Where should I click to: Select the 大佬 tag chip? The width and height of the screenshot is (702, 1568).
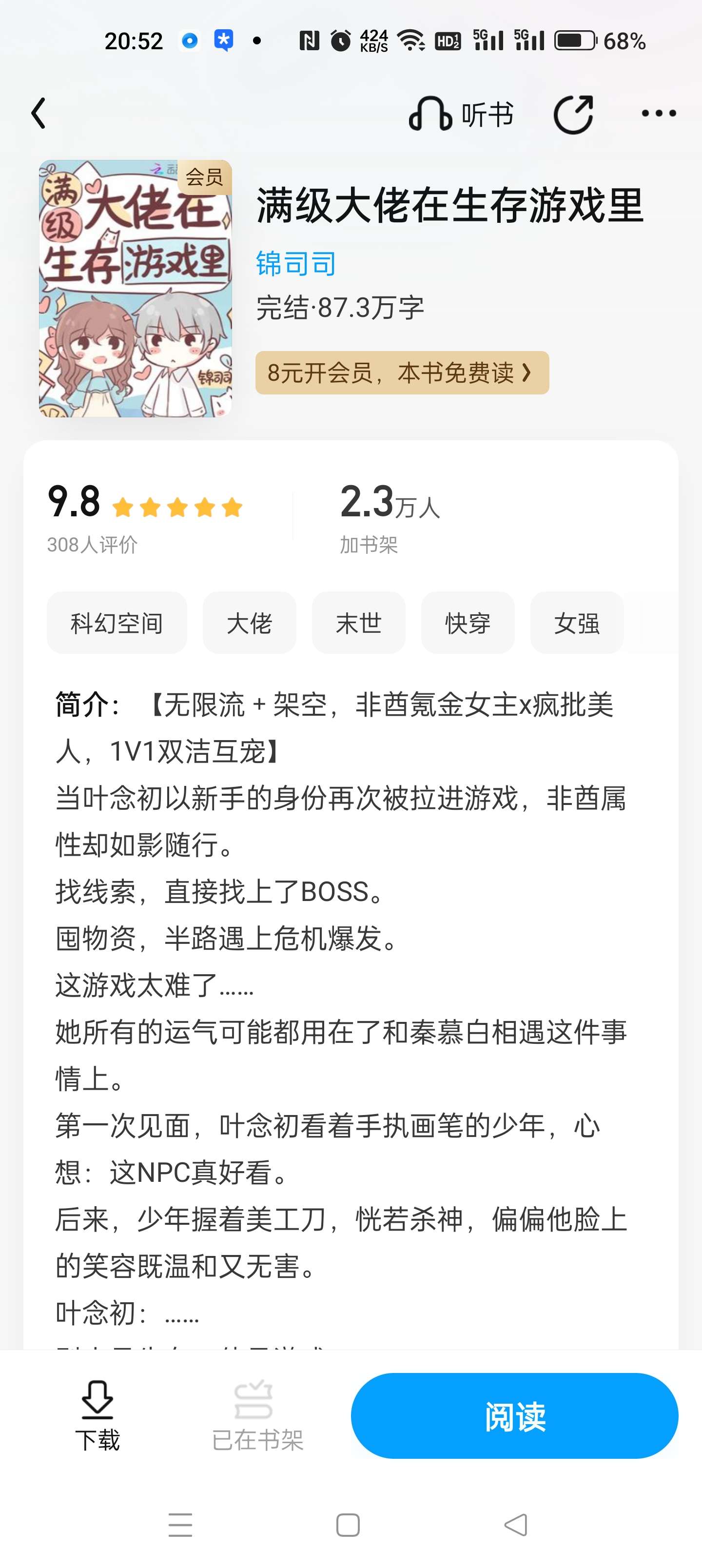pyautogui.click(x=250, y=623)
